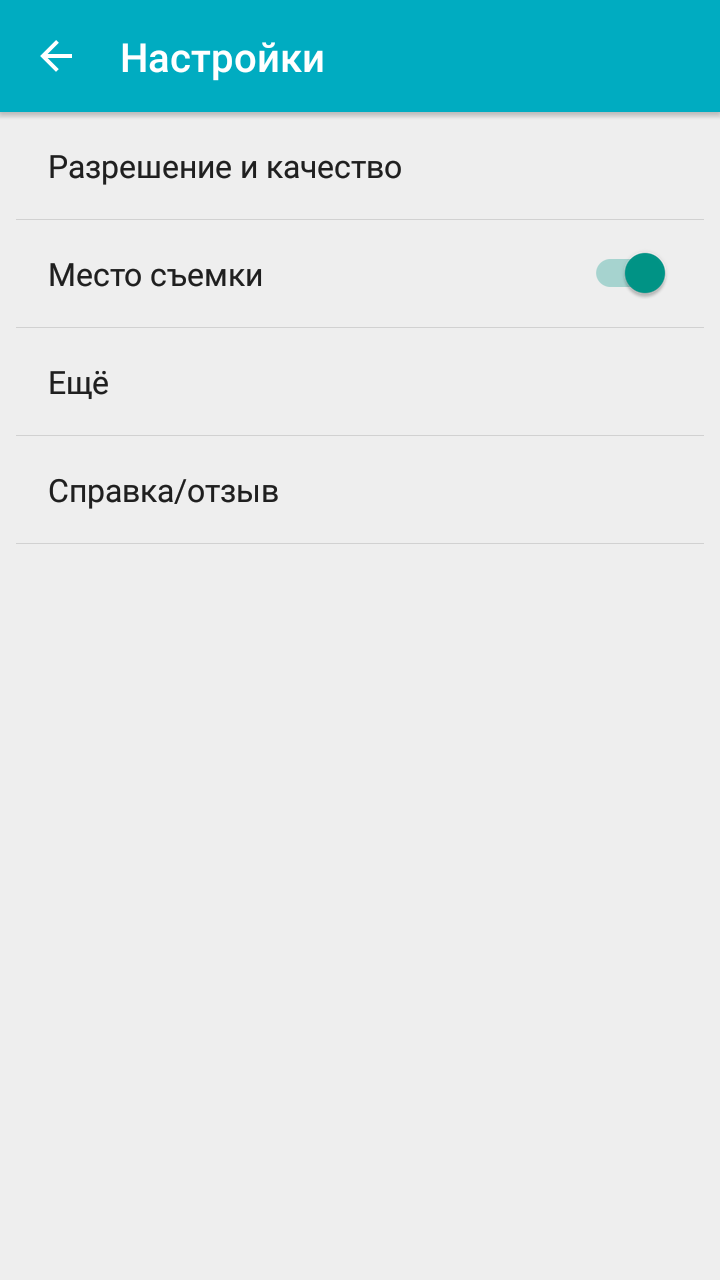Viewport: 720px width, 1280px height.
Task: Open Справка/отзыв
Action: click(x=360, y=490)
